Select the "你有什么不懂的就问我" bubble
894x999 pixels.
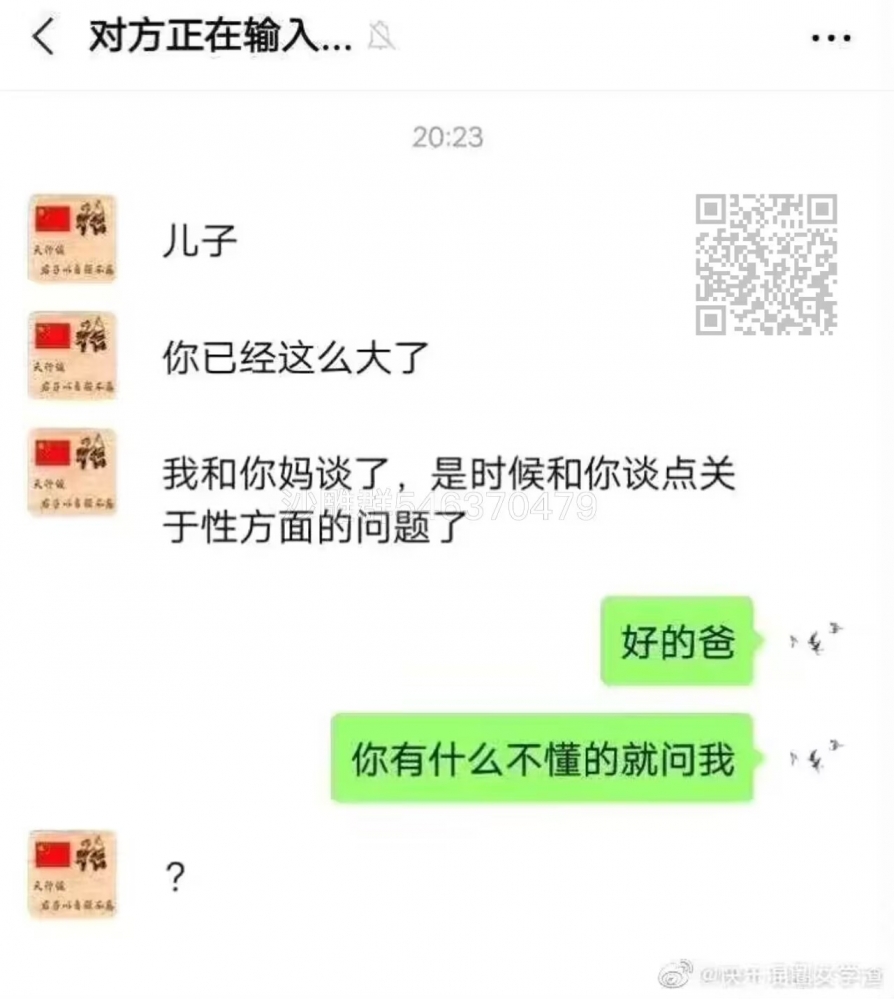[x=543, y=758]
